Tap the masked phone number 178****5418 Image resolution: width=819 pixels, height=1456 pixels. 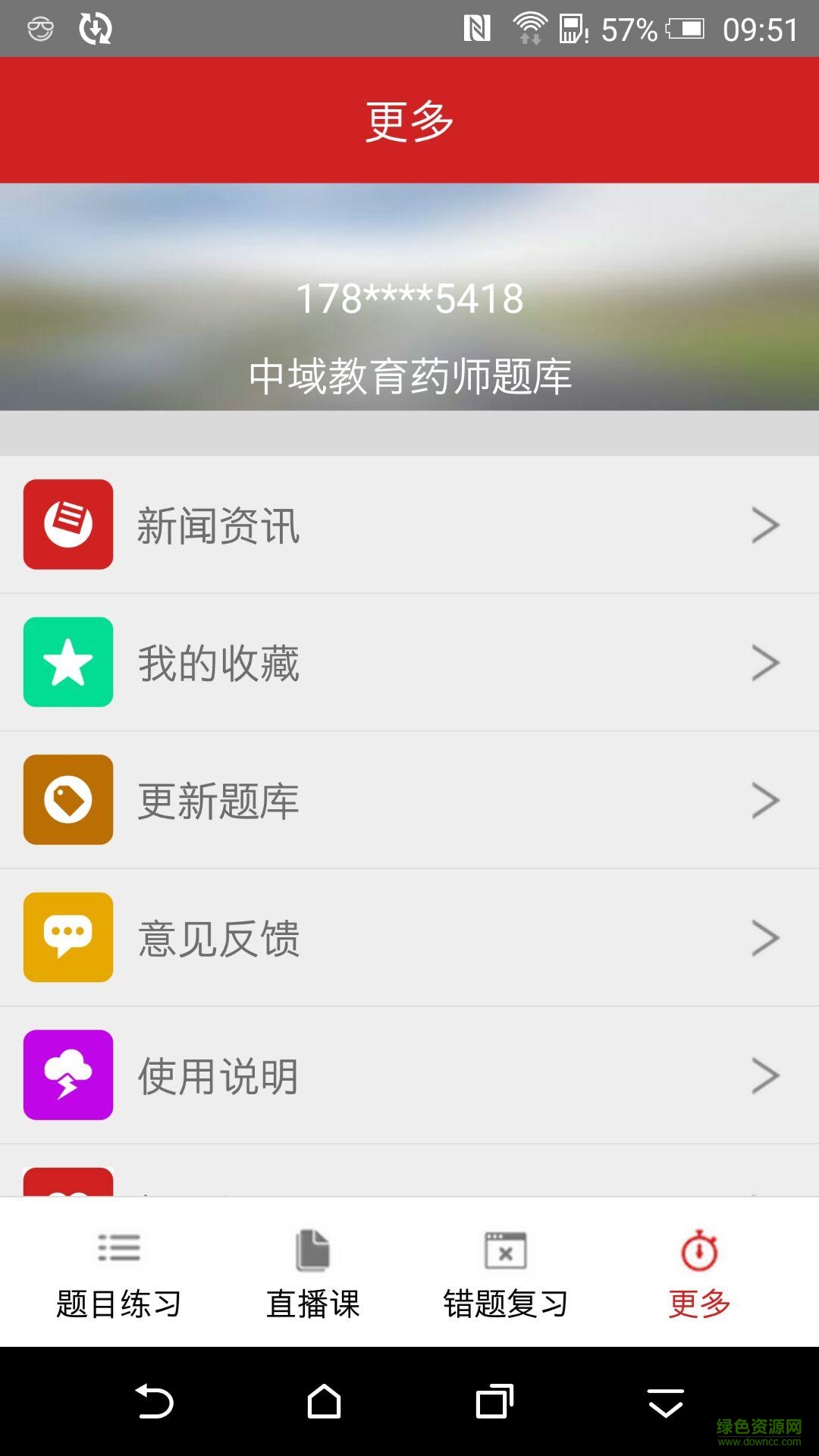click(x=409, y=298)
